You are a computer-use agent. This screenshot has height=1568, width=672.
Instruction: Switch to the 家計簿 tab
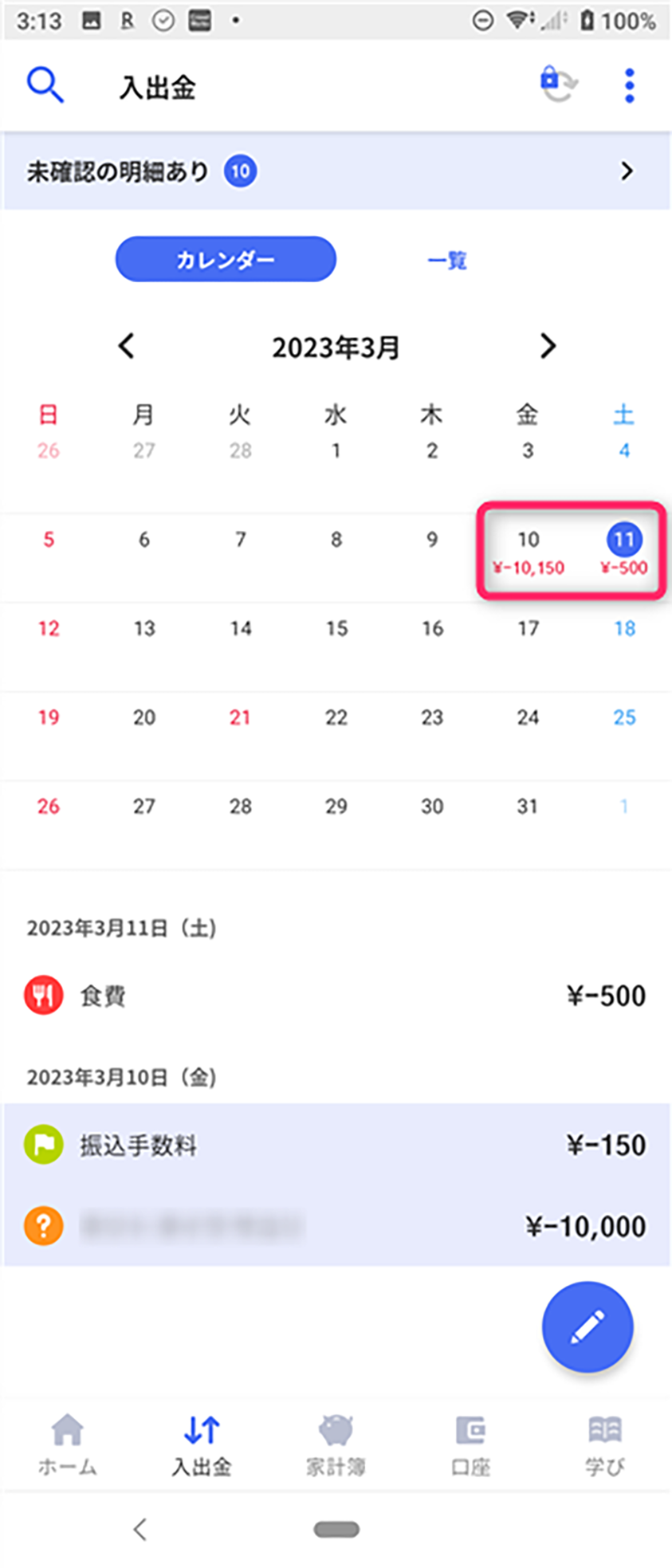pyautogui.click(x=336, y=1444)
